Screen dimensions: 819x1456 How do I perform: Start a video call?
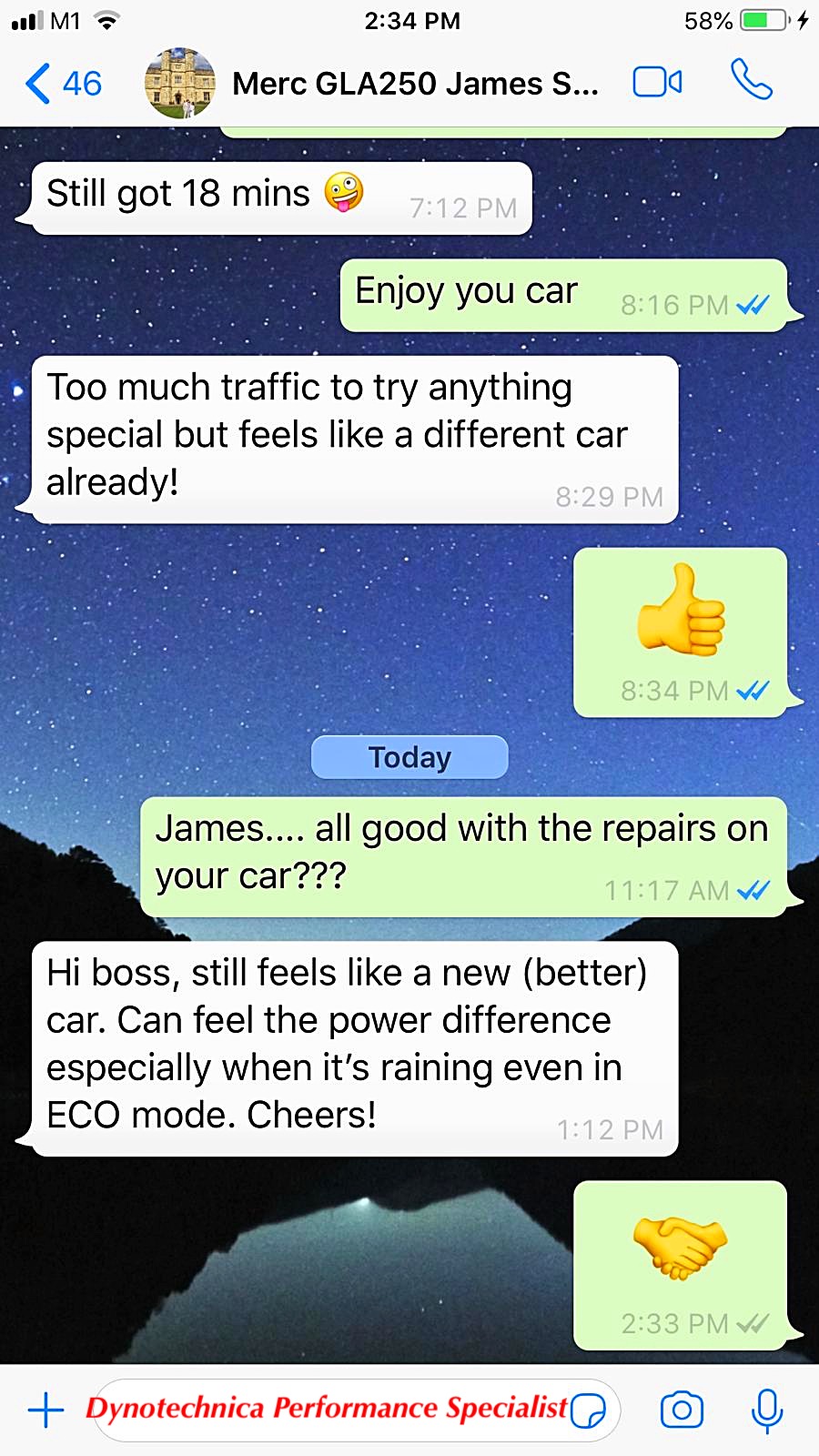click(x=657, y=83)
